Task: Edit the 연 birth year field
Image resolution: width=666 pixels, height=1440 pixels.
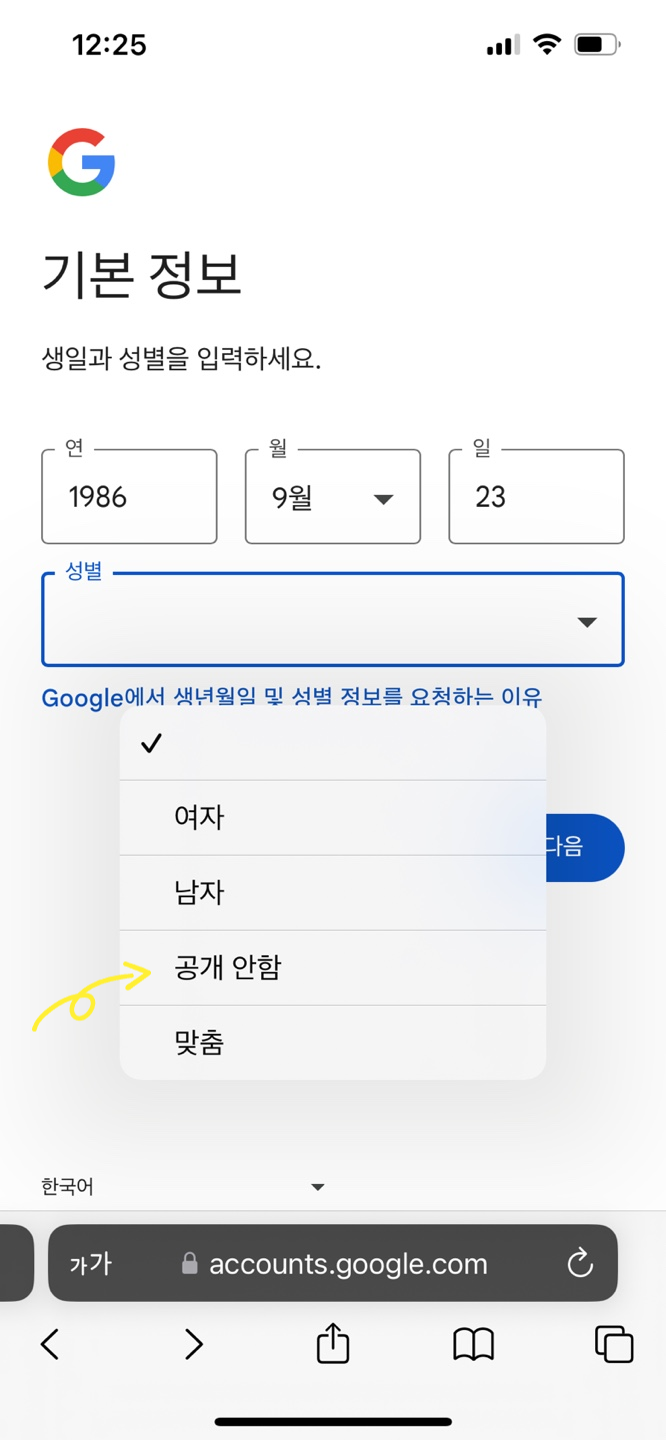Action: 129,497
